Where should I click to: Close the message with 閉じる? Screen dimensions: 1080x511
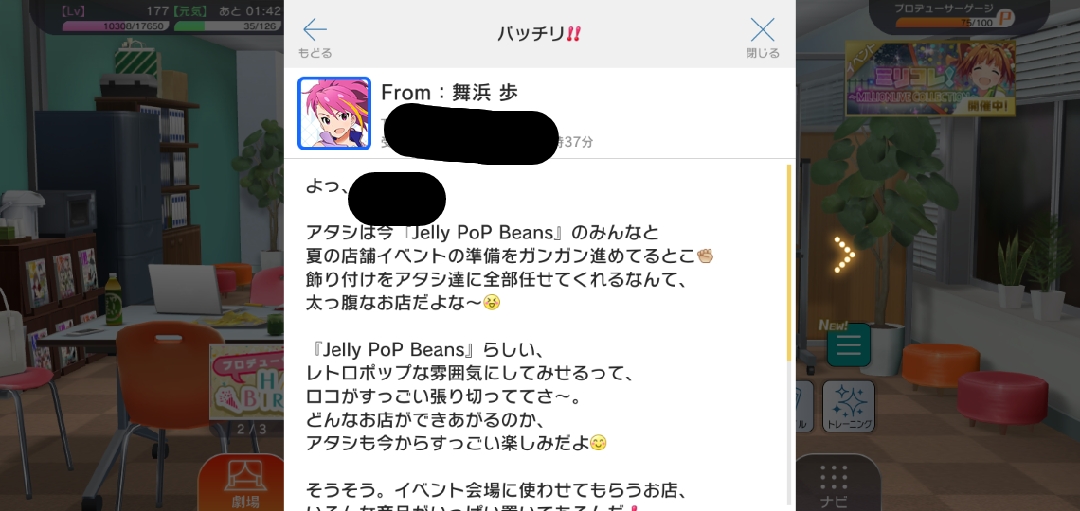(762, 36)
